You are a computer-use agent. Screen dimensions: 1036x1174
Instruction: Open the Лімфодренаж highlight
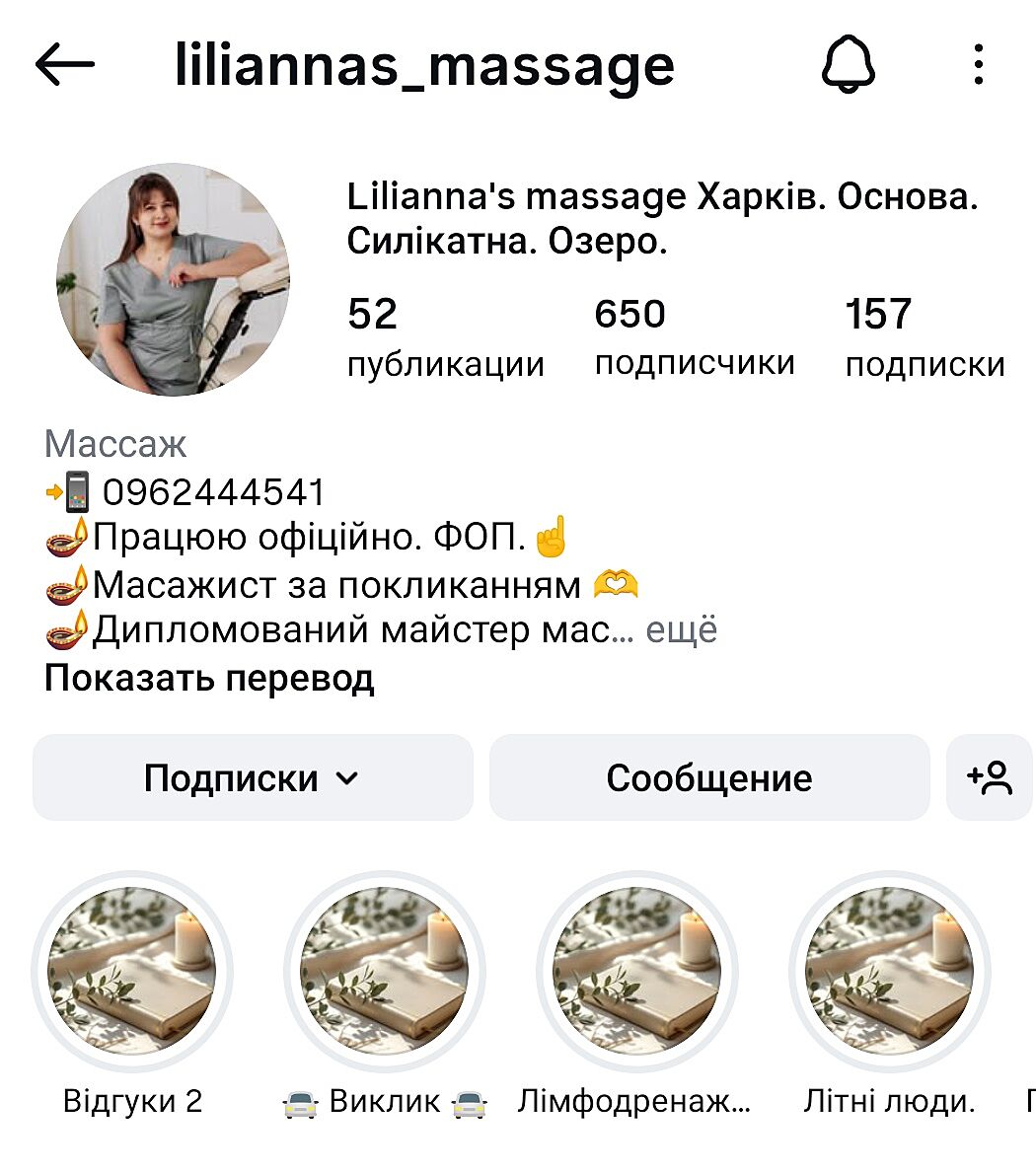pyautogui.click(x=636, y=972)
